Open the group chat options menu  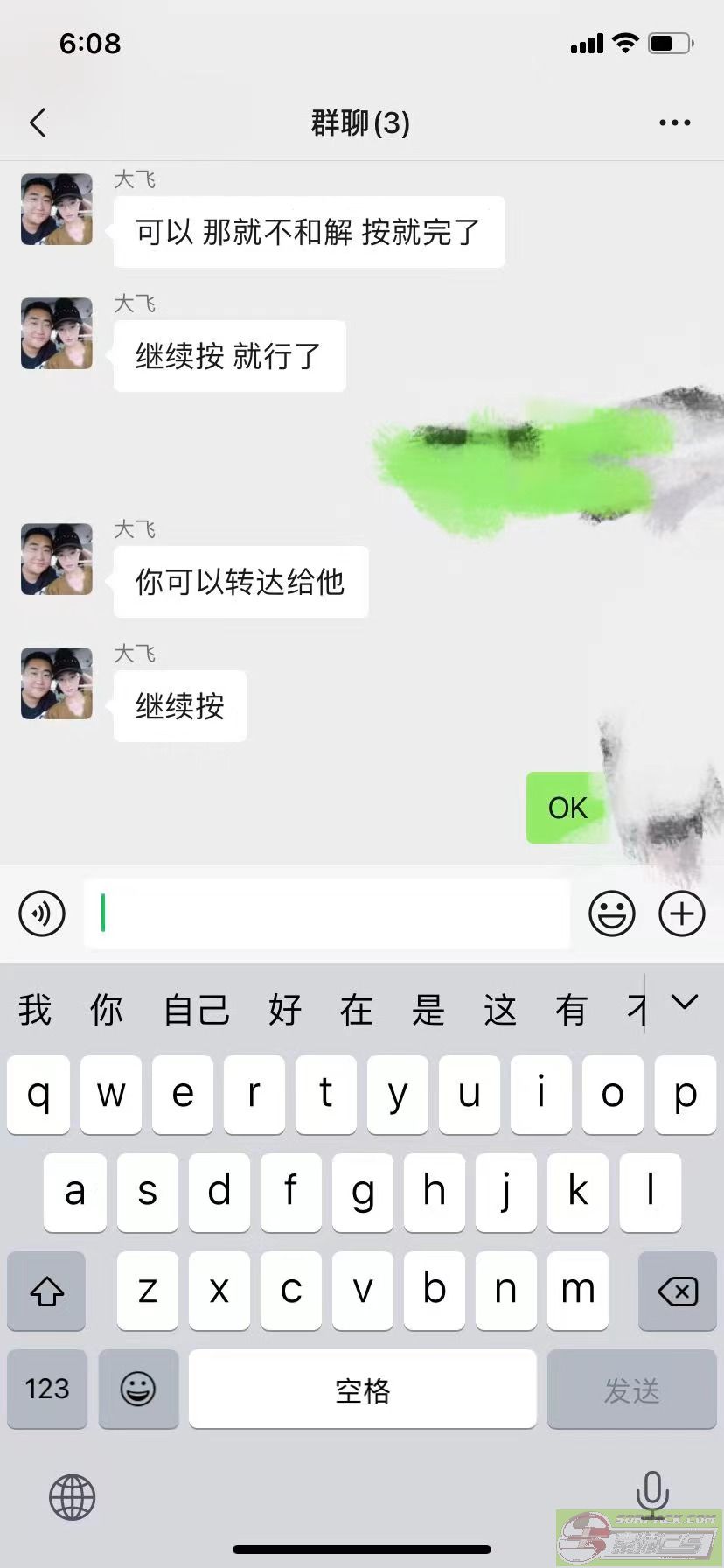click(x=674, y=123)
